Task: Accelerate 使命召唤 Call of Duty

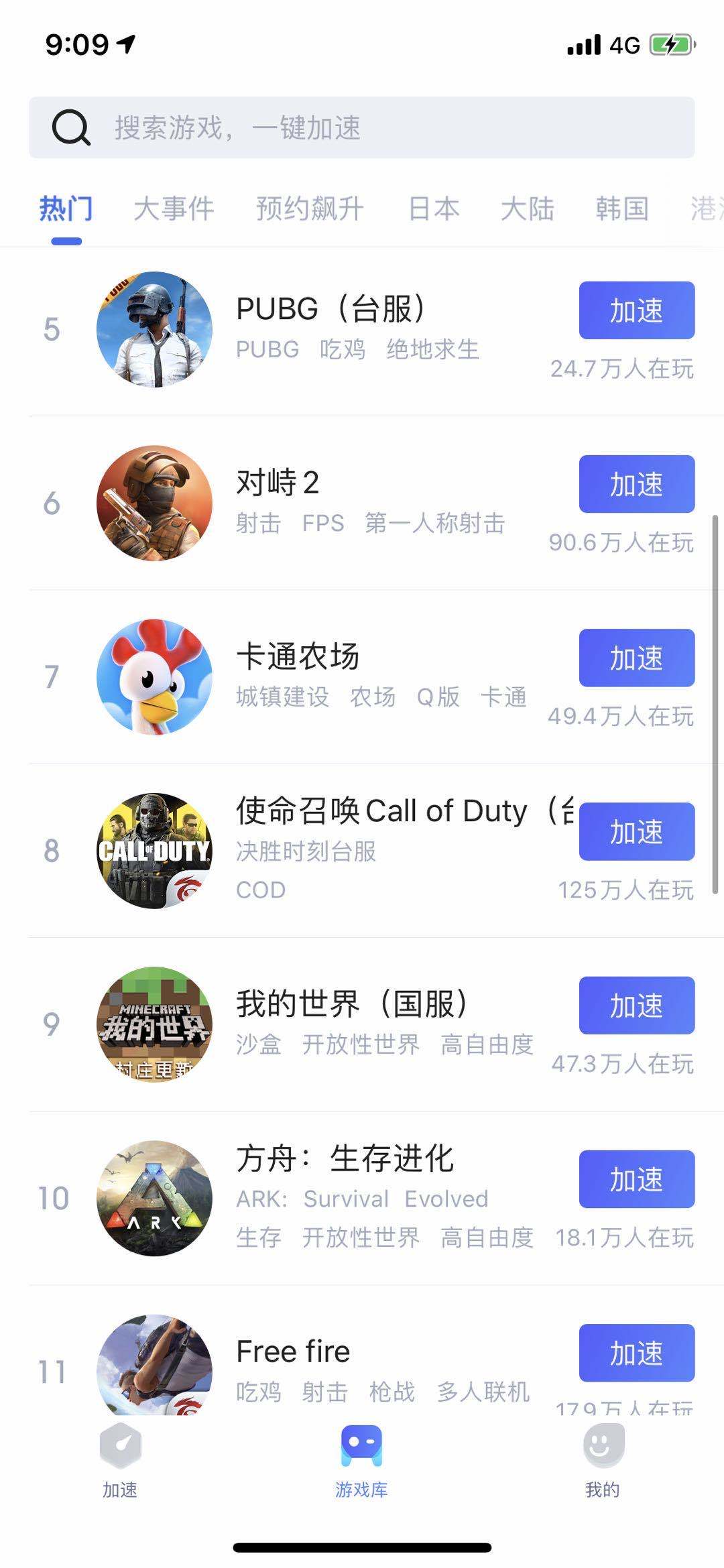Action: 636,831
